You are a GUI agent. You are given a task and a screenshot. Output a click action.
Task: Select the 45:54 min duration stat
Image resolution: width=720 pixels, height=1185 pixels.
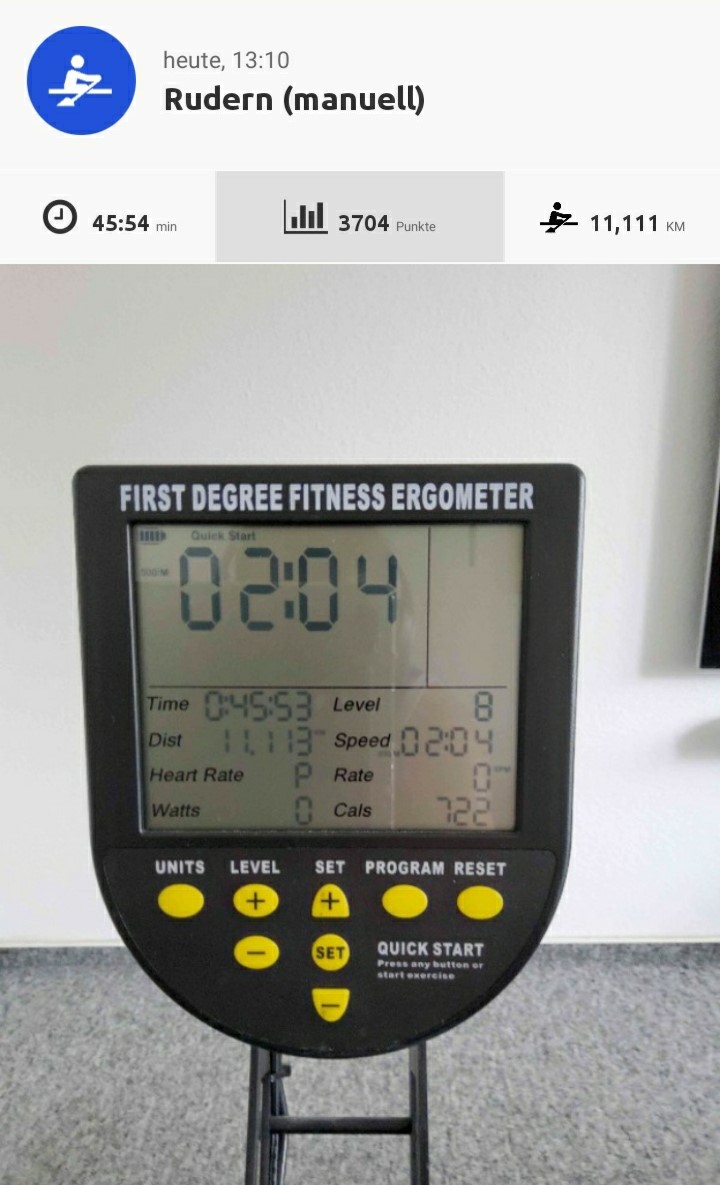(x=105, y=215)
